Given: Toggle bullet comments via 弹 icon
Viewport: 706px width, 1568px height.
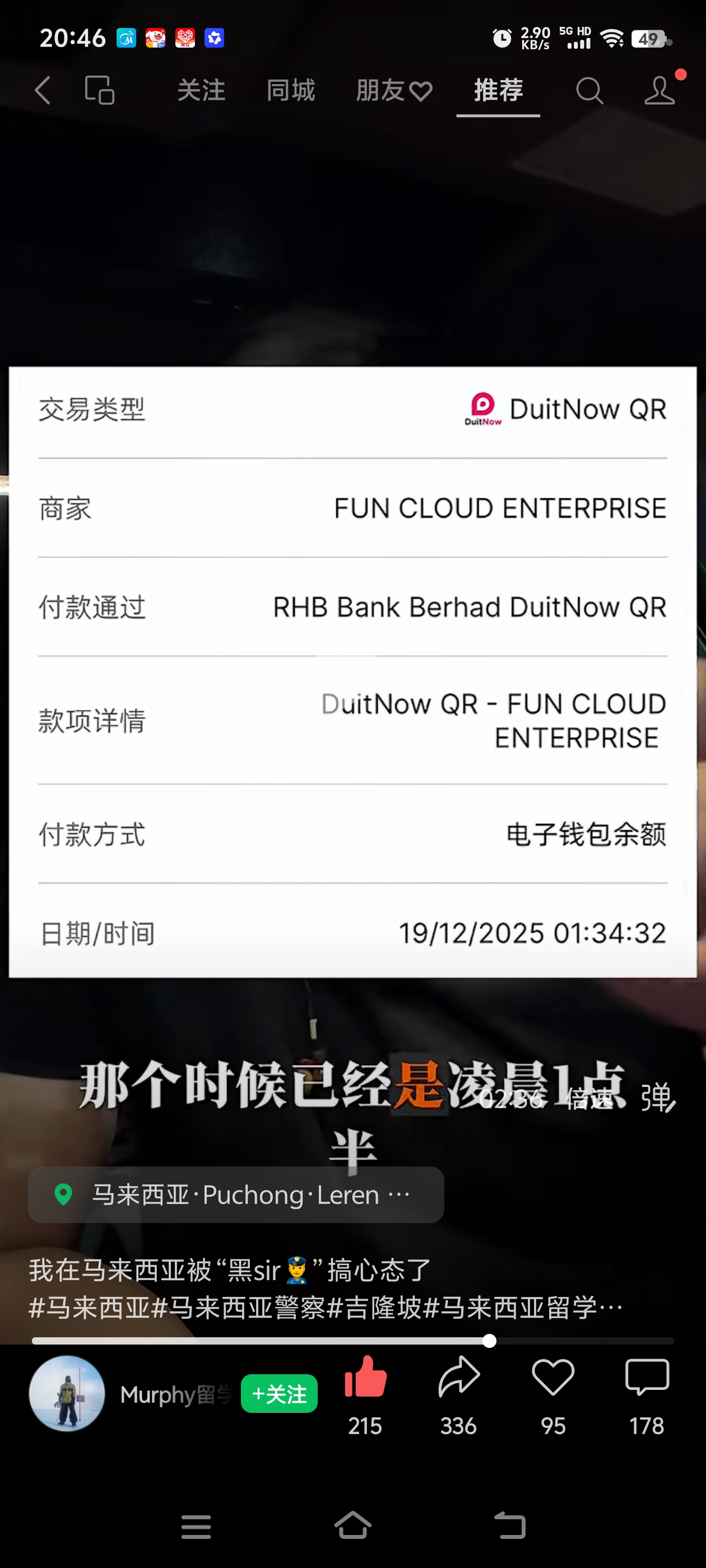Looking at the screenshot, I should [x=657, y=1098].
